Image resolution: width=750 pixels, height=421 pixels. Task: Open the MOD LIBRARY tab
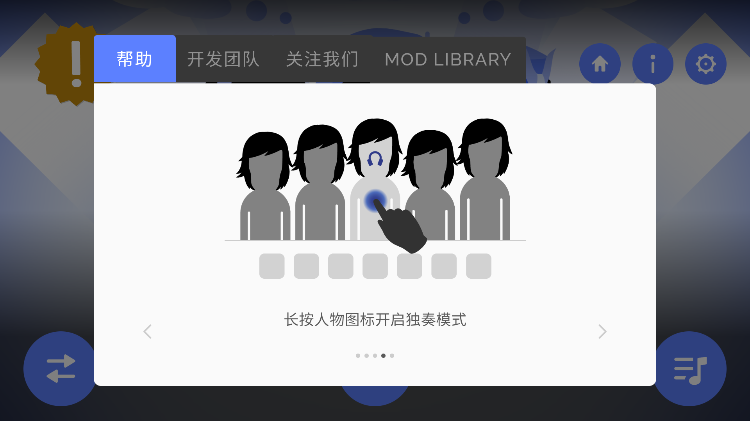pos(447,59)
